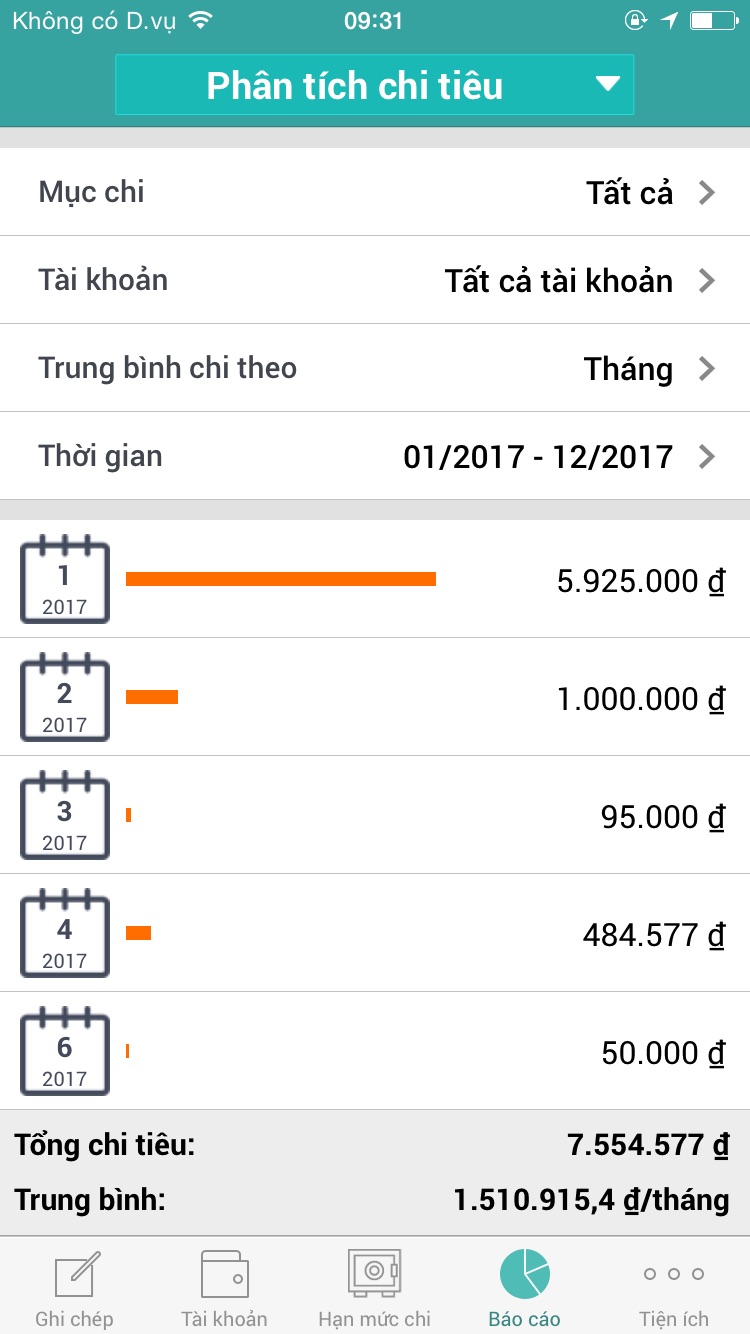Open the Hạn mức chi tab
The height and width of the screenshot is (1334, 750).
374,1286
